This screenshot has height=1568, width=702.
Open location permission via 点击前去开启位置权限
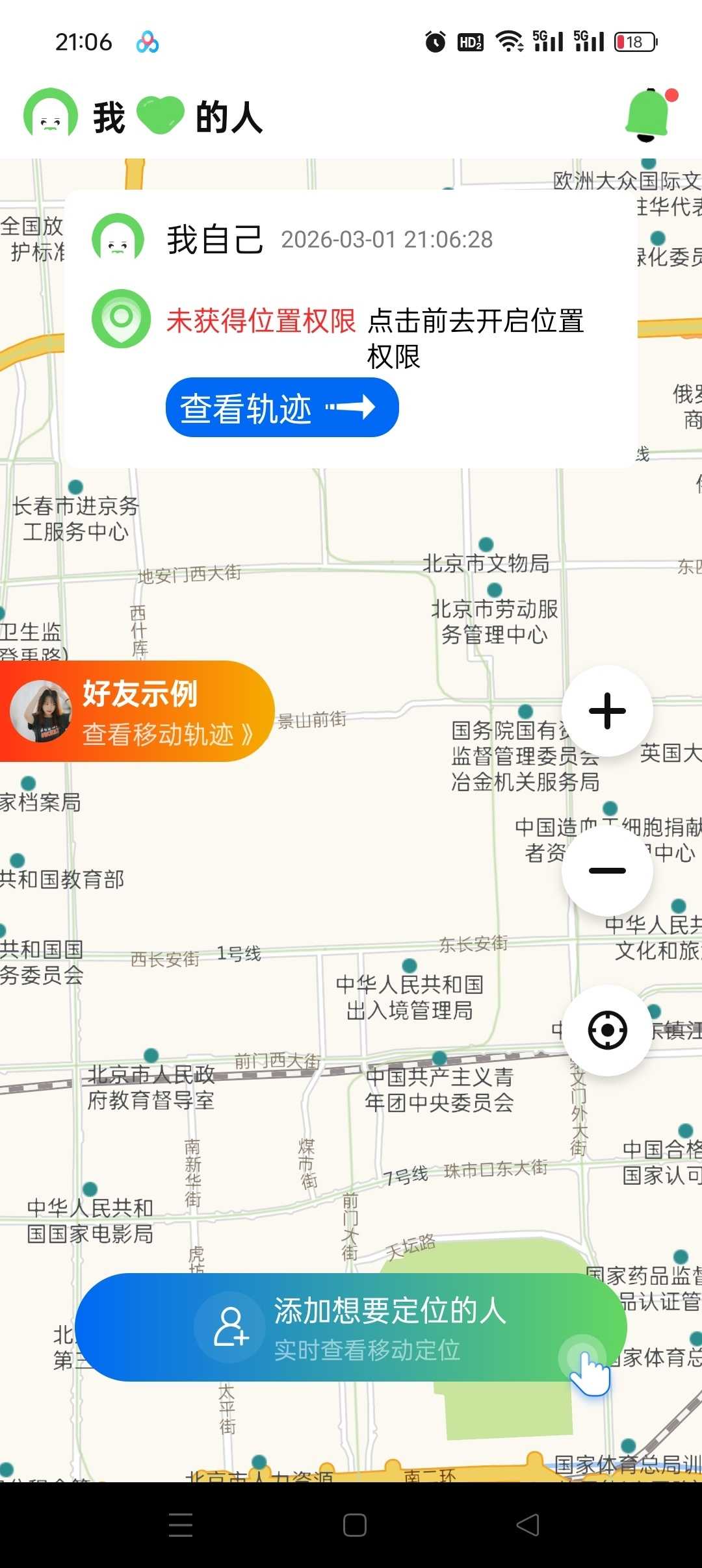(x=476, y=338)
